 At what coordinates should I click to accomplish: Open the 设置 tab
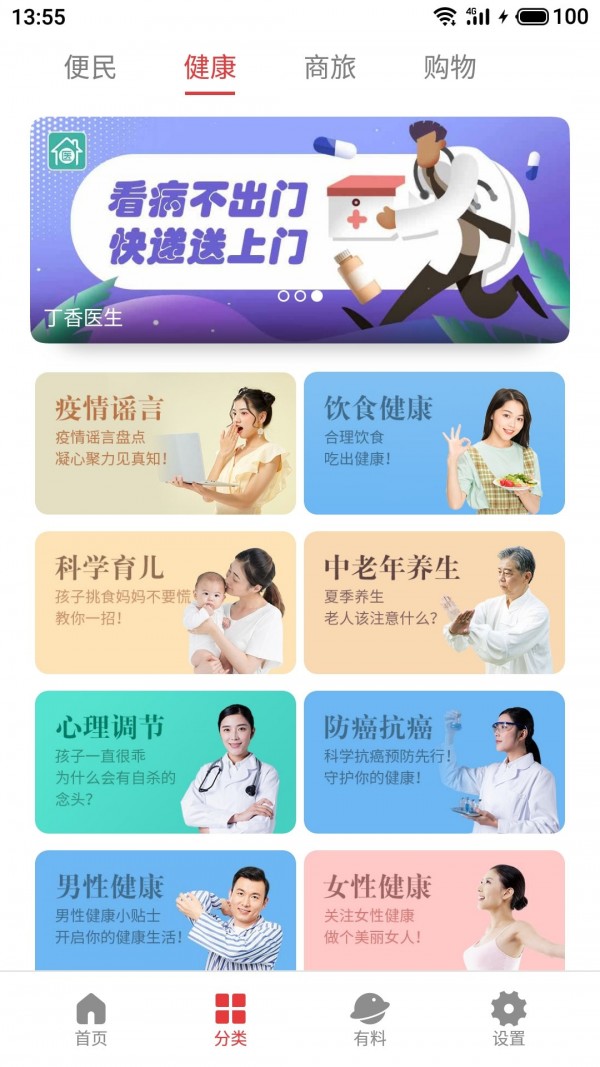tap(508, 1019)
